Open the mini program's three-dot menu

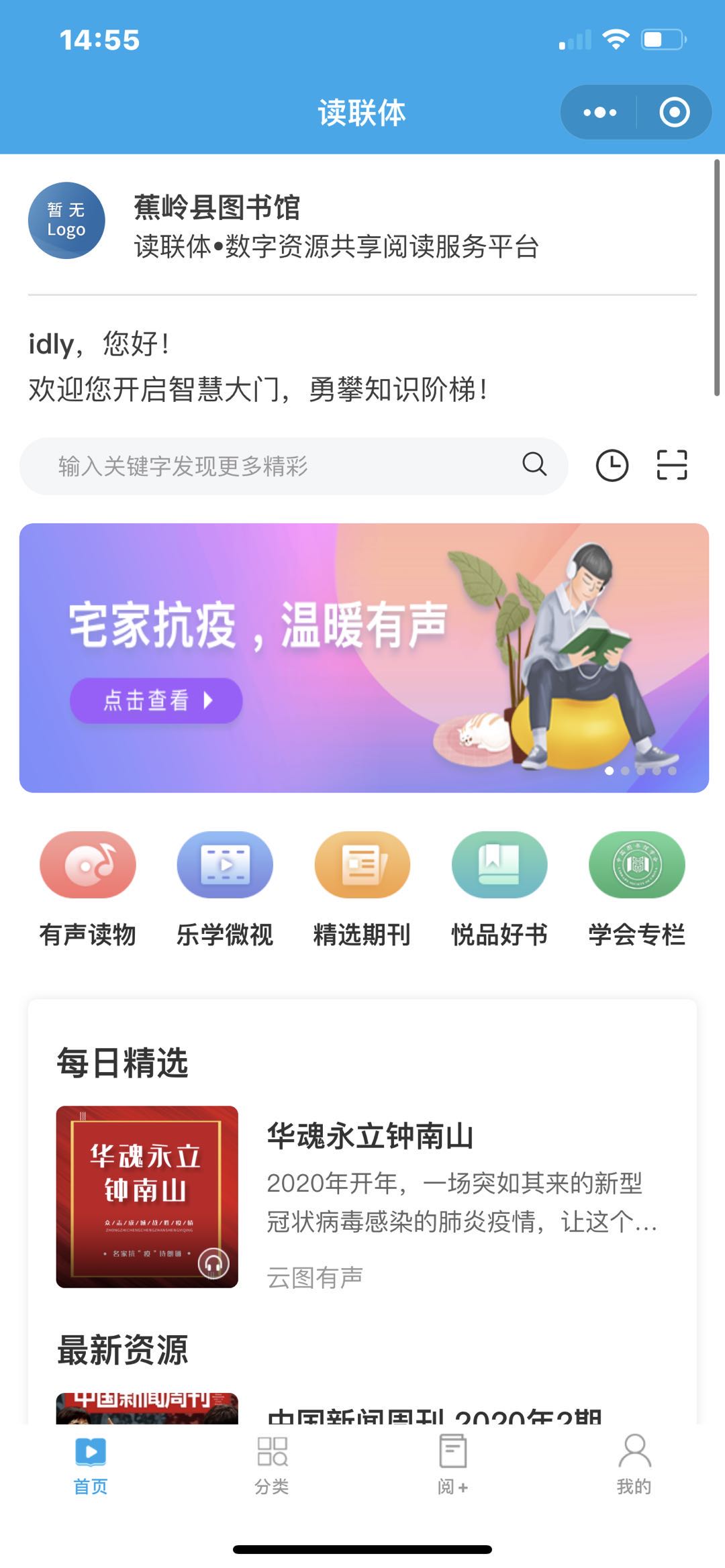[x=599, y=113]
